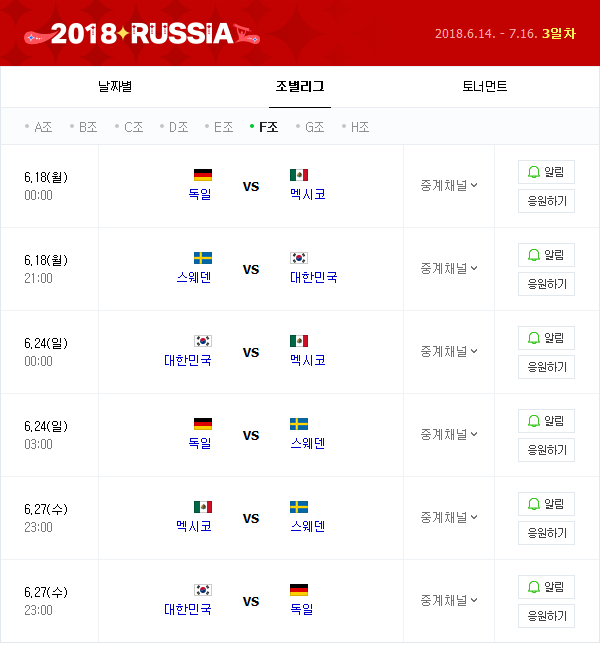Switch to the 날짜별 tab
The width and height of the screenshot is (600, 648).
114,87
